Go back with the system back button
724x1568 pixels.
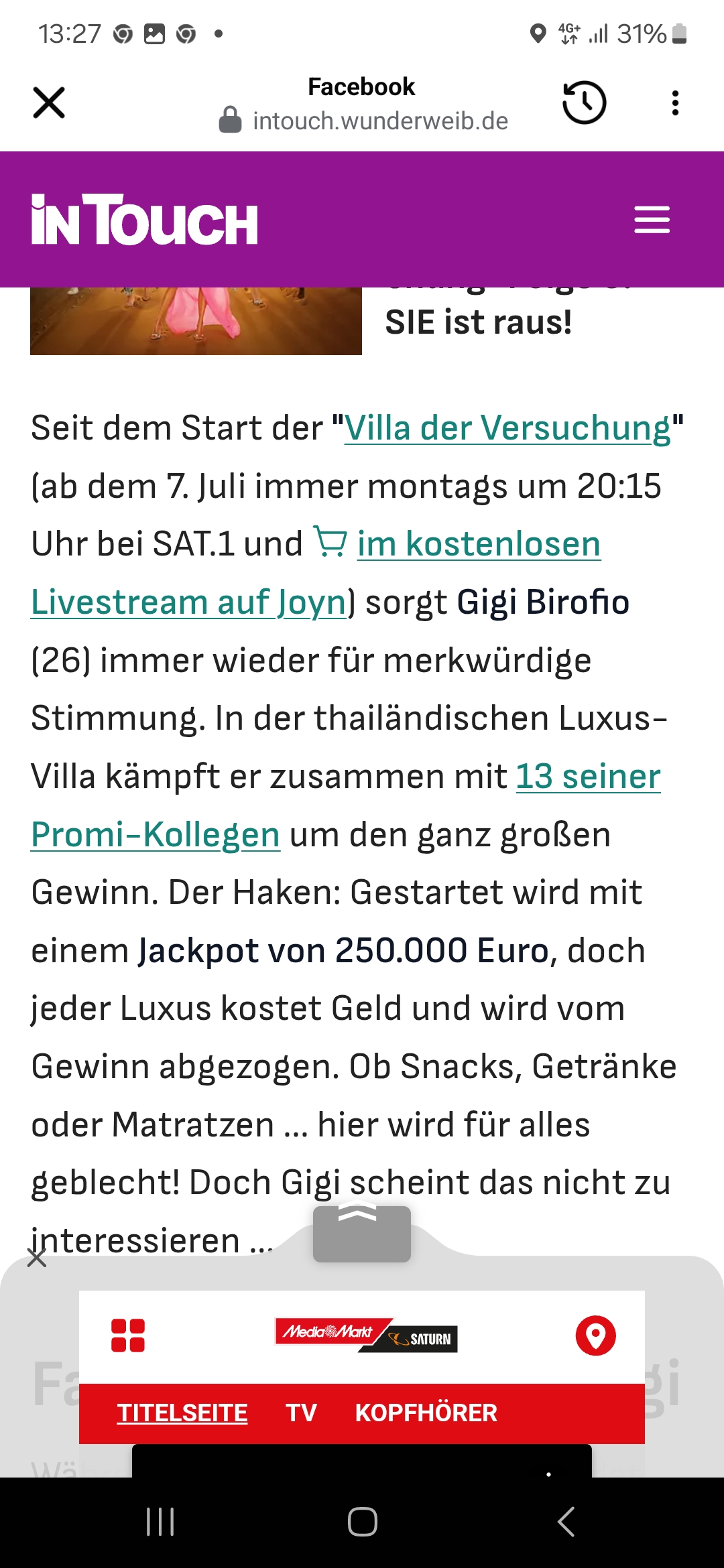pos(566,1522)
